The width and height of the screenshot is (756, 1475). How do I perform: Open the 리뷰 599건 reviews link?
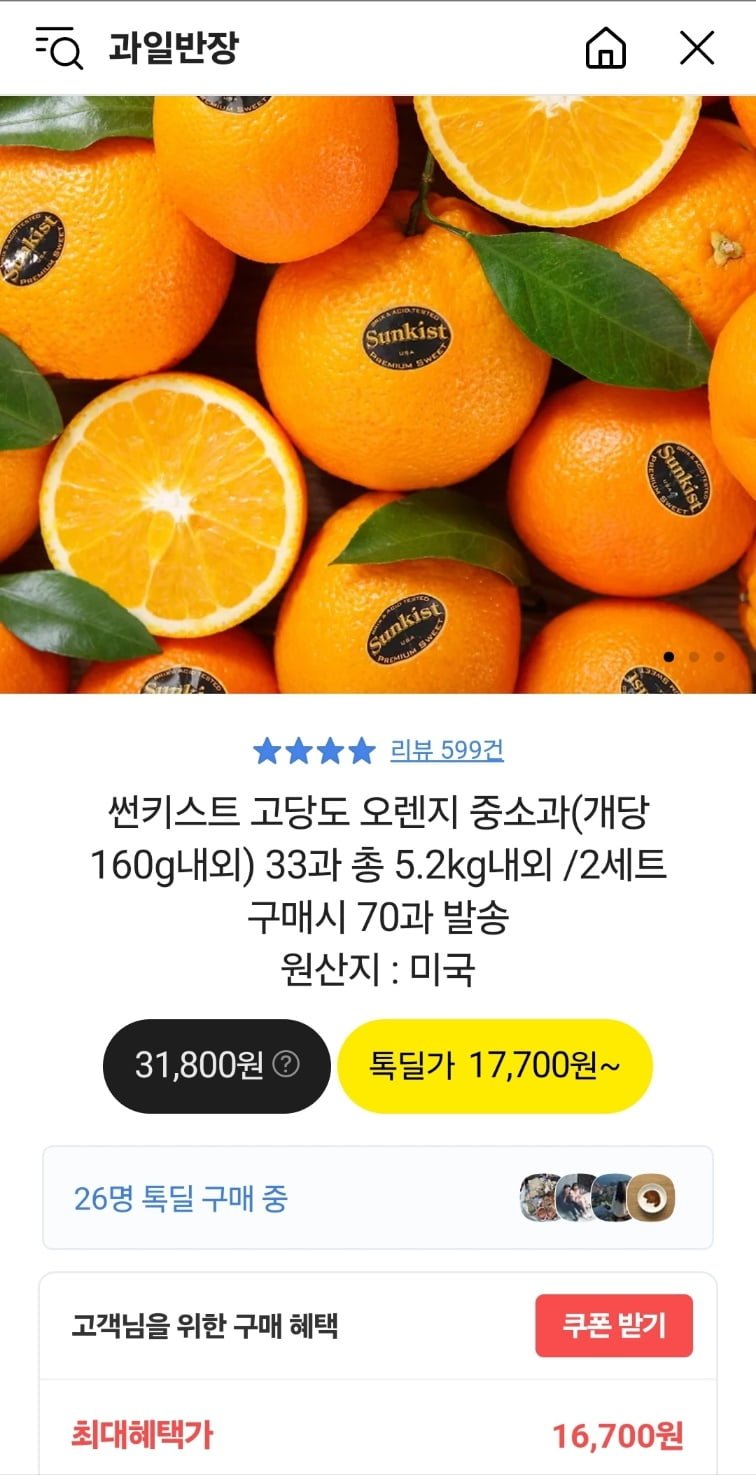(446, 750)
